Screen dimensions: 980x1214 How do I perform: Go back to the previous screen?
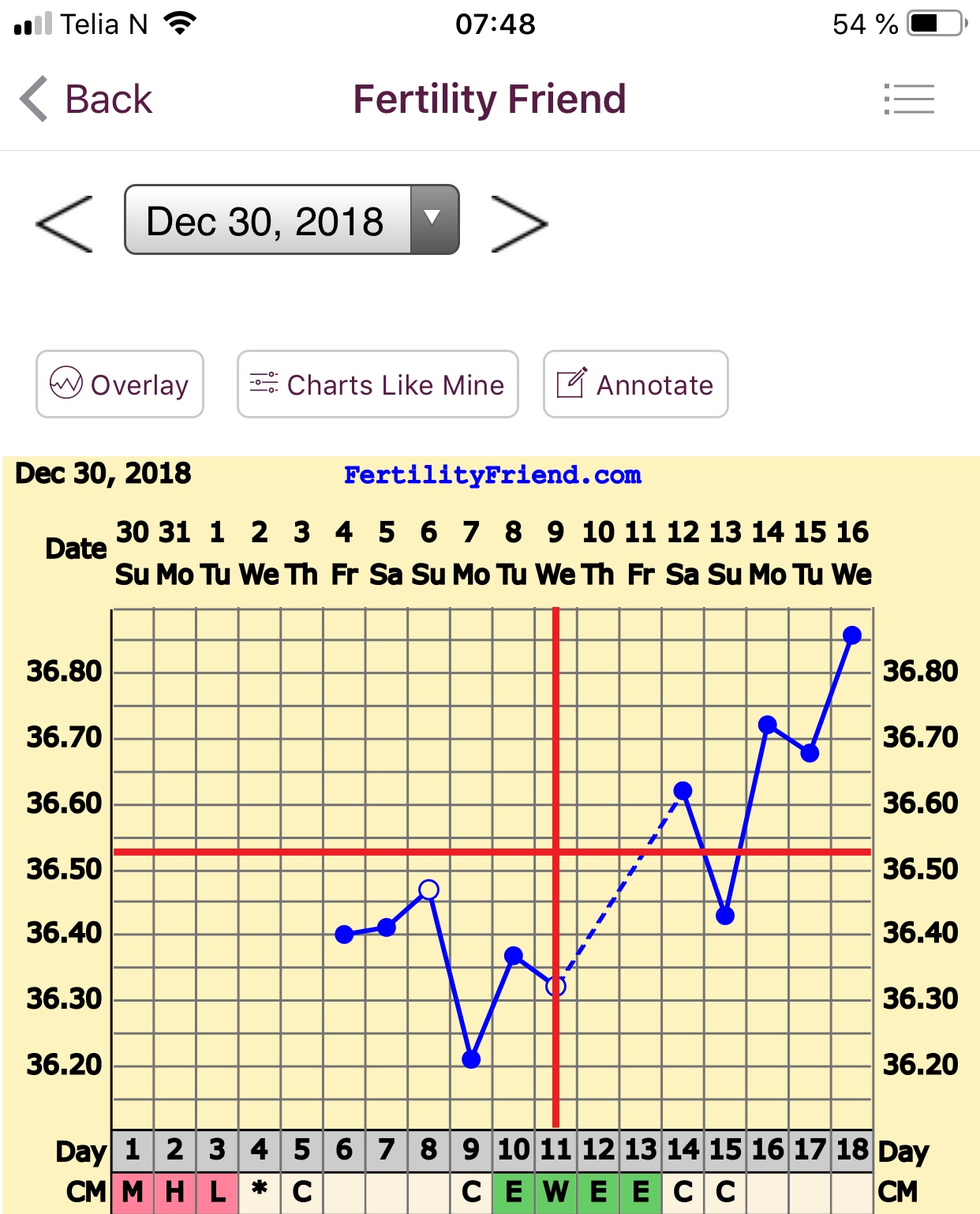(x=85, y=99)
